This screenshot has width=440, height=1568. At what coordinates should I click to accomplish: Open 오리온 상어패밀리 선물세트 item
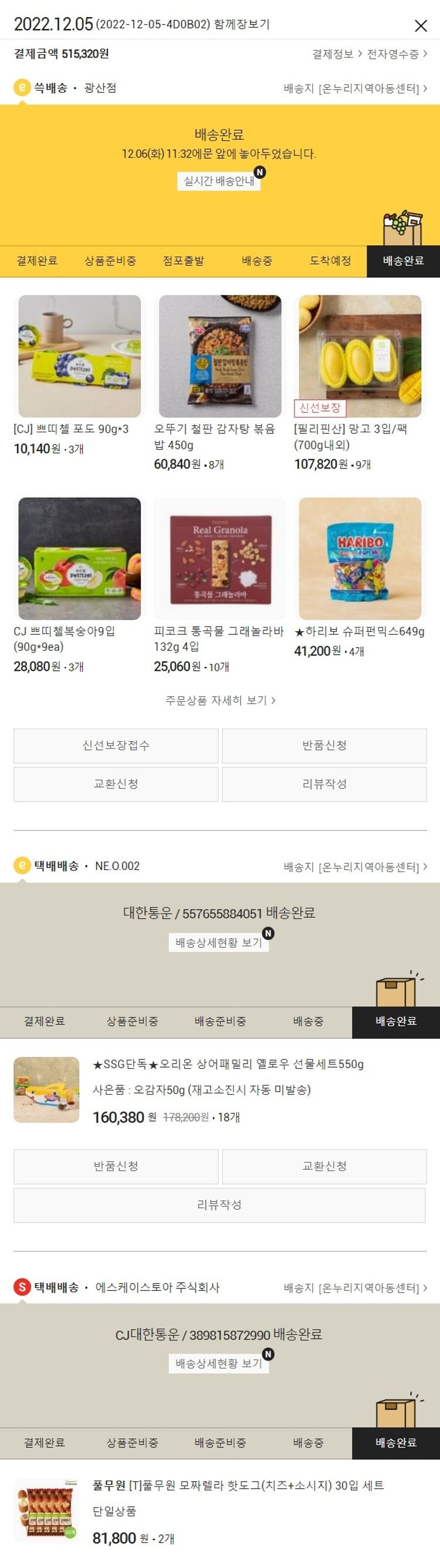point(227,1065)
